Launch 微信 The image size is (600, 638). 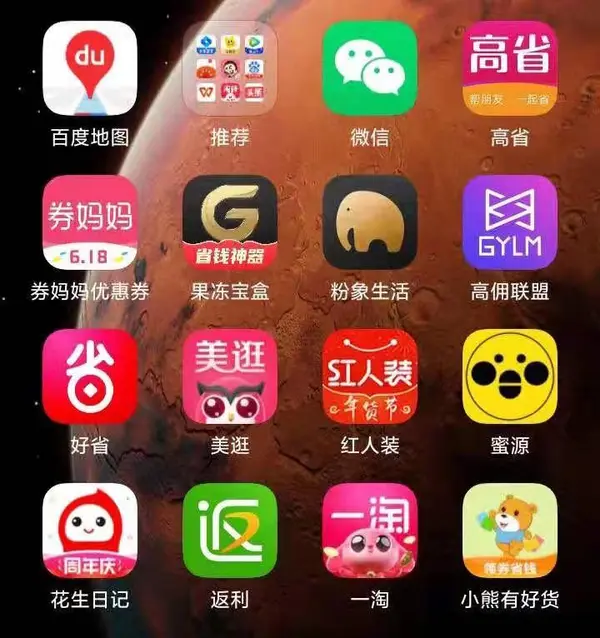click(369, 68)
